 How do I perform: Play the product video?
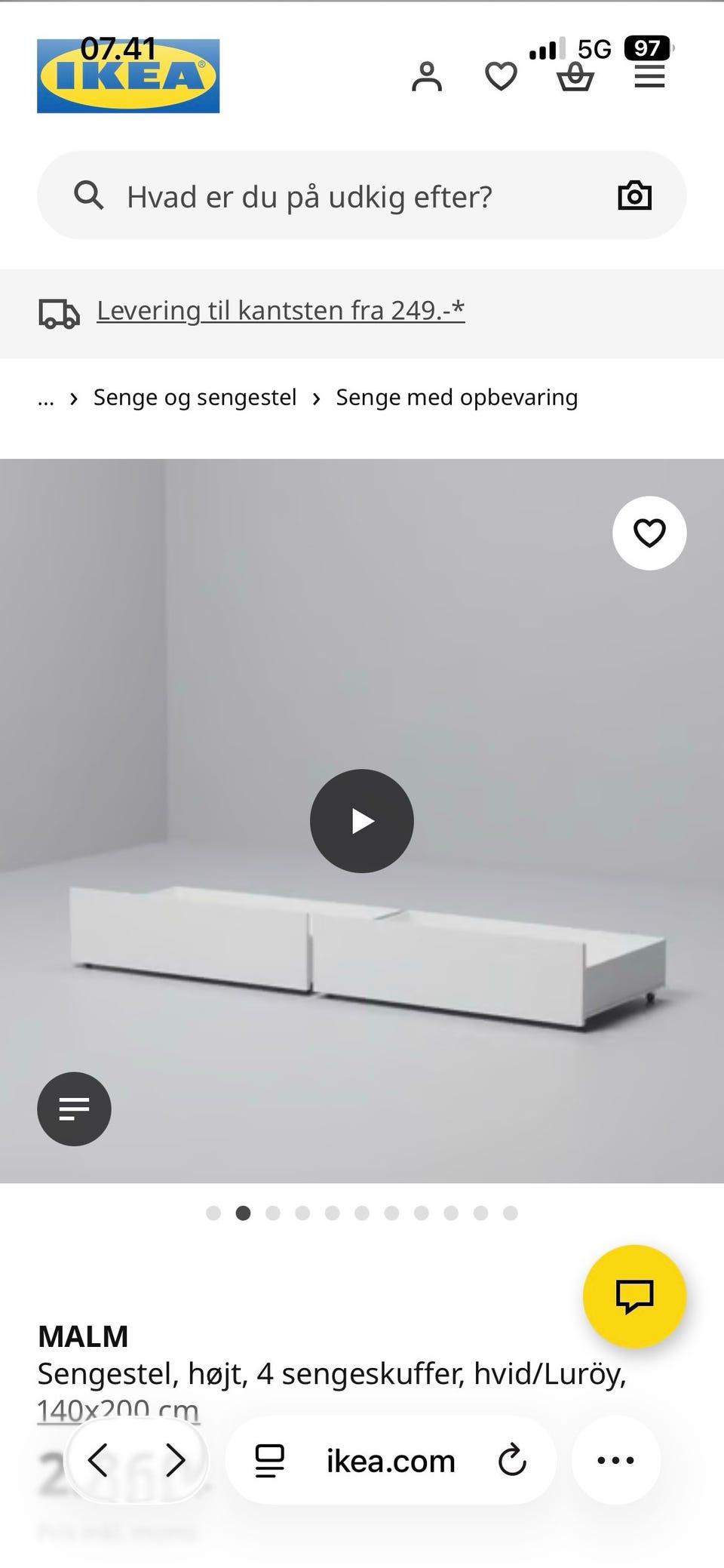click(x=361, y=821)
